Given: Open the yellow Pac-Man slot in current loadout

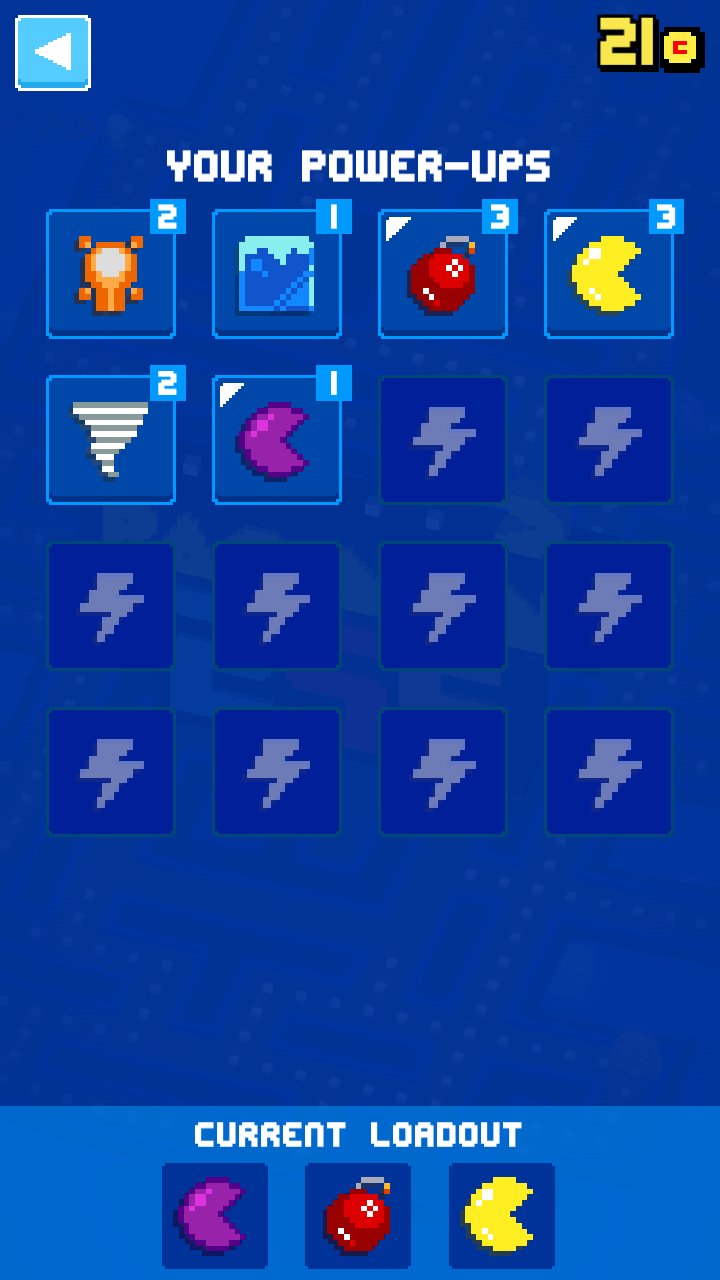Looking at the screenshot, I should point(502,1216).
